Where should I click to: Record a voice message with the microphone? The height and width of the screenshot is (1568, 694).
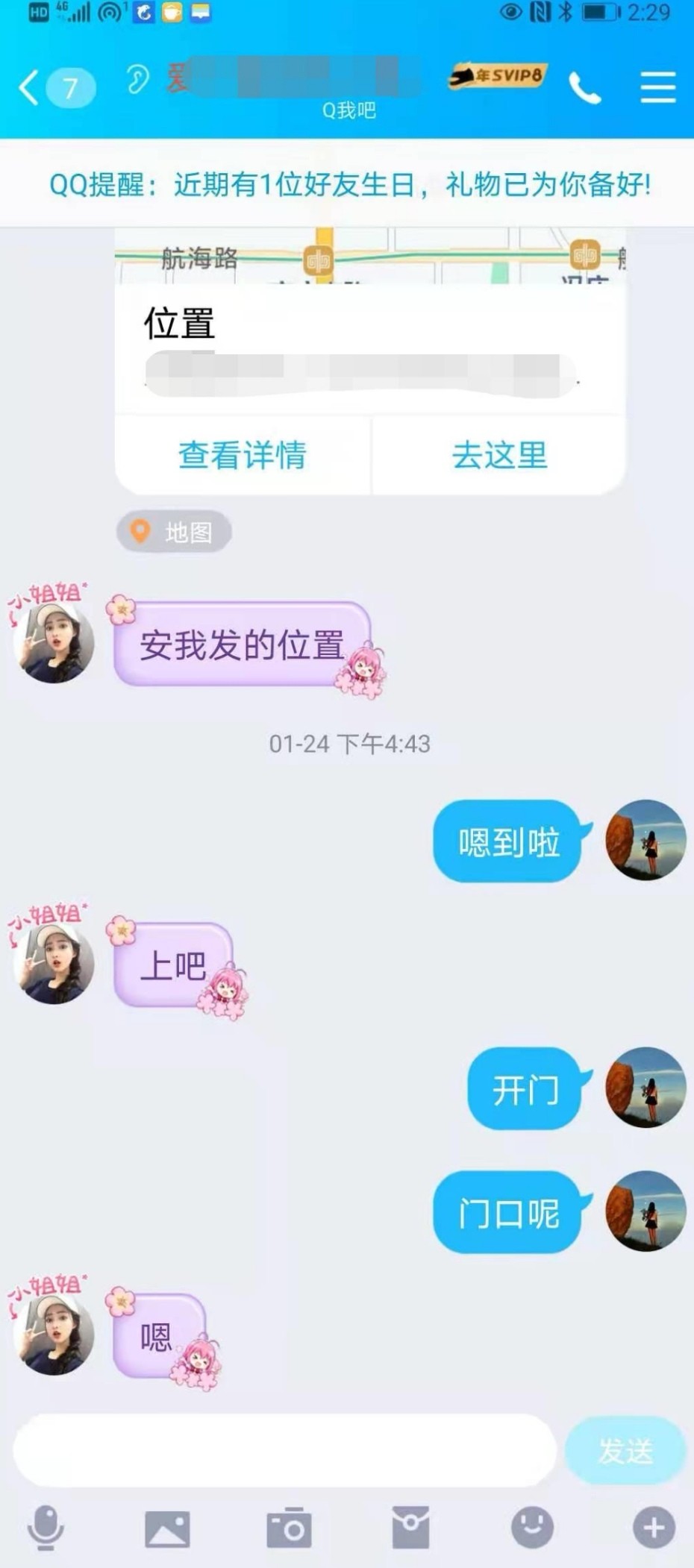point(46,1528)
